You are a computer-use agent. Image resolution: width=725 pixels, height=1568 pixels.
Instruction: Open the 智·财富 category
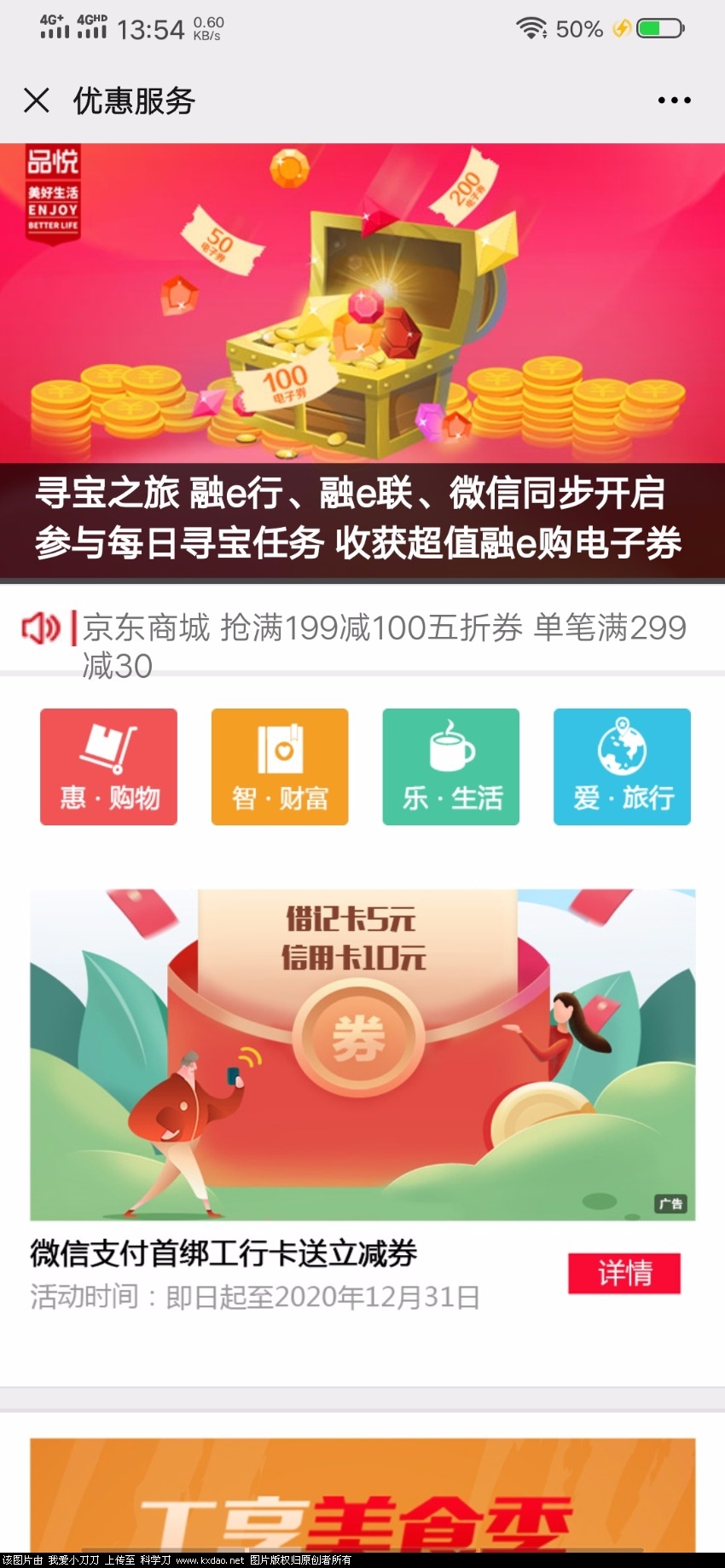coord(280,767)
